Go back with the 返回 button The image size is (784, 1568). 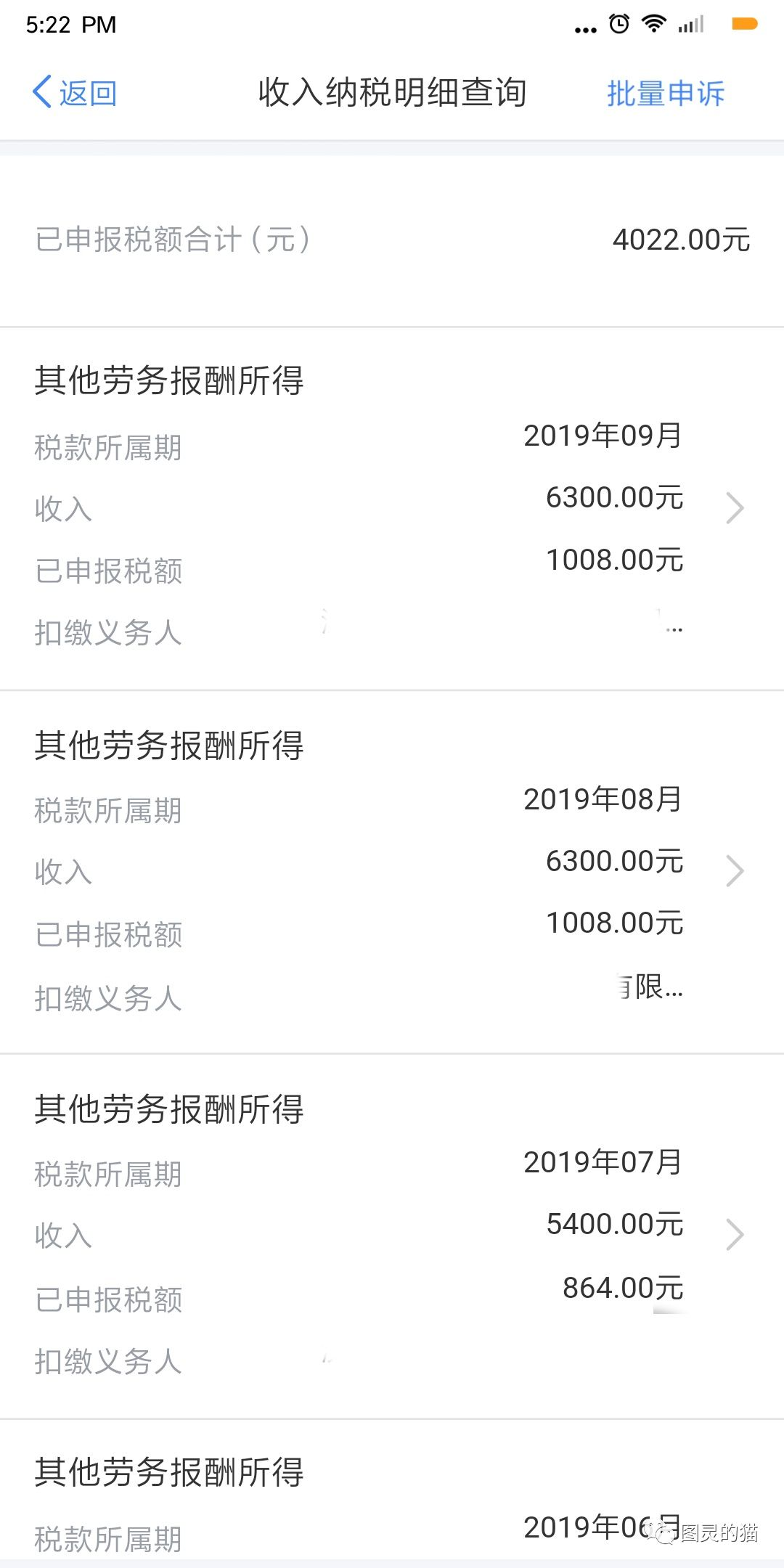(75, 93)
